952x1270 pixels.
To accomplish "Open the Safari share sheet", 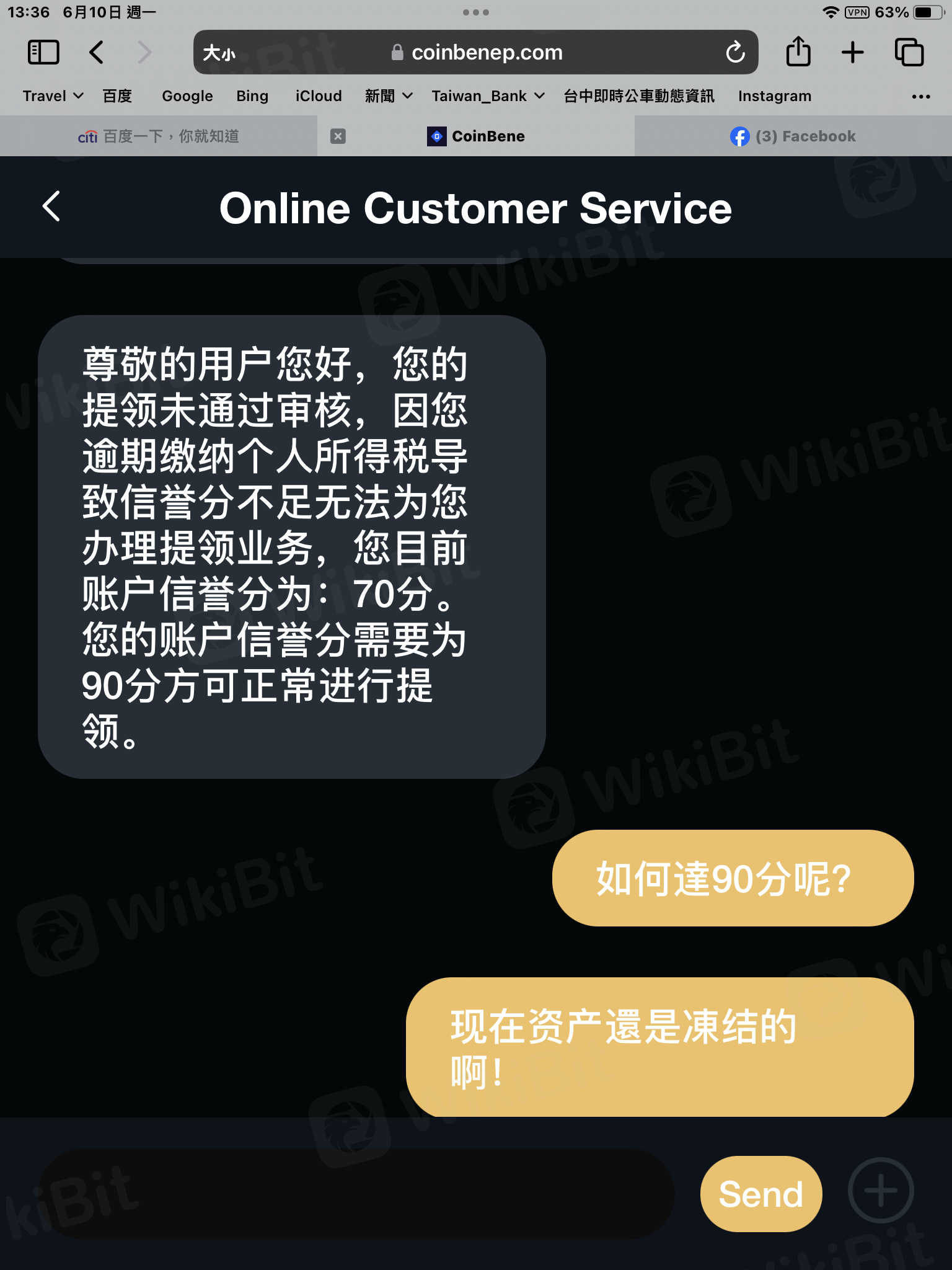I will tap(798, 52).
